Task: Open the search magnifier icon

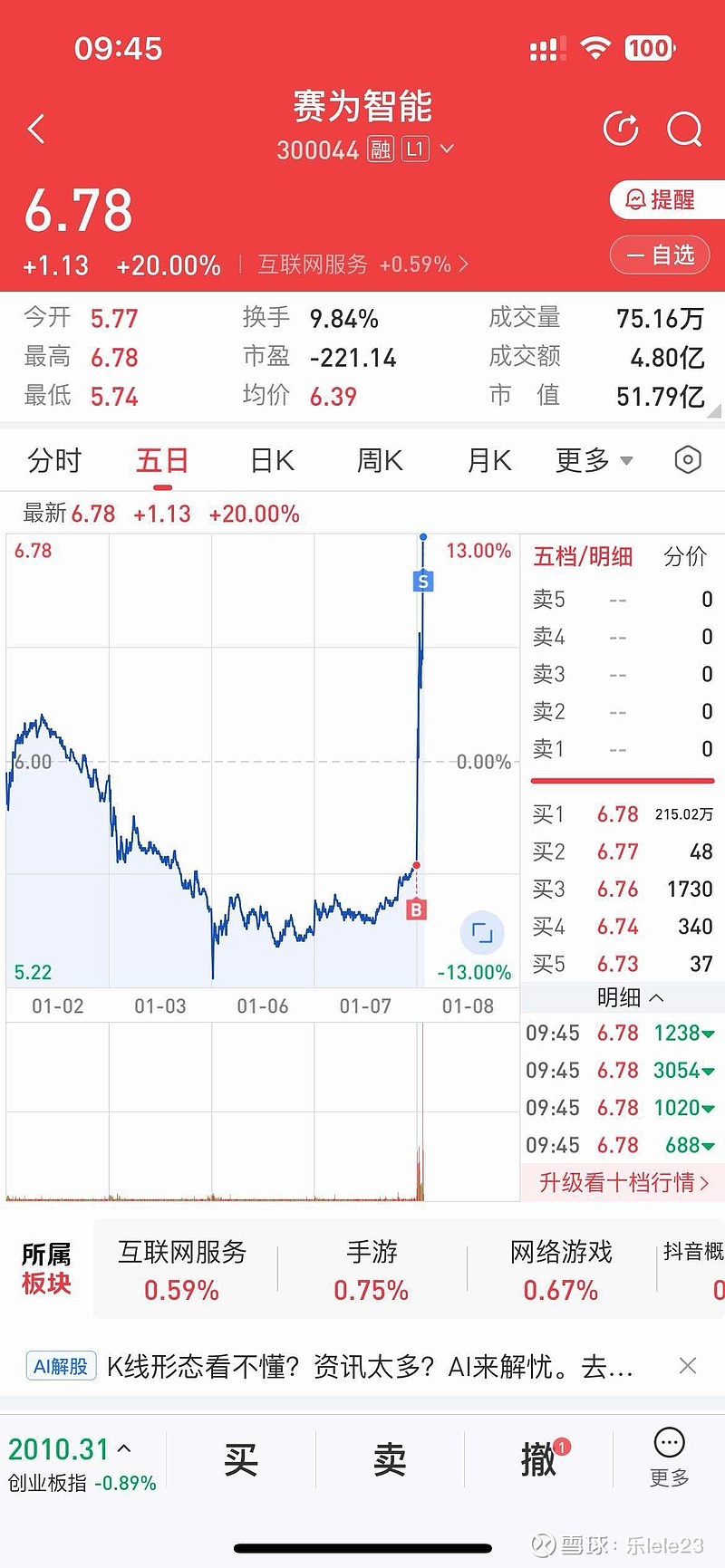Action: tap(684, 129)
